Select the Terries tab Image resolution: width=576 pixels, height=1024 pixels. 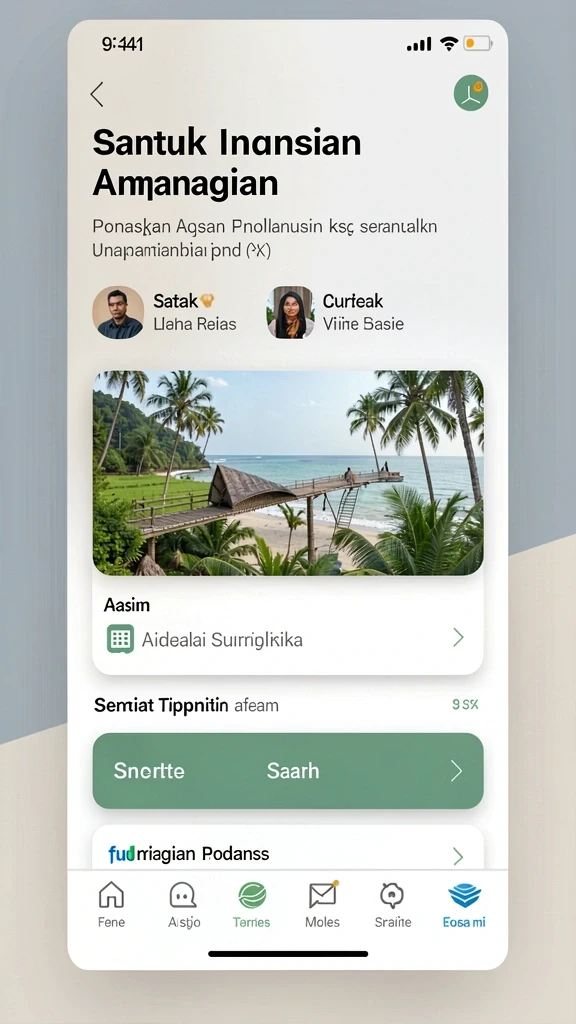pyautogui.click(x=251, y=904)
